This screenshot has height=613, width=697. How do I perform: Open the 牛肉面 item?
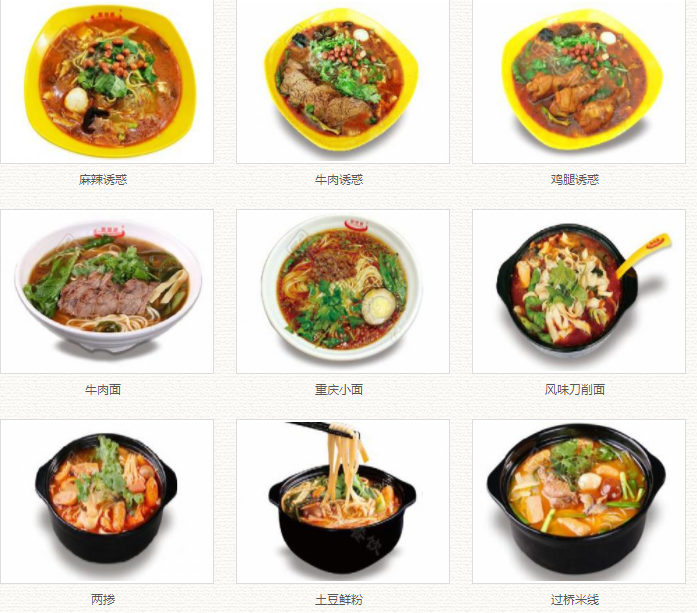click(x=106, y=290)
